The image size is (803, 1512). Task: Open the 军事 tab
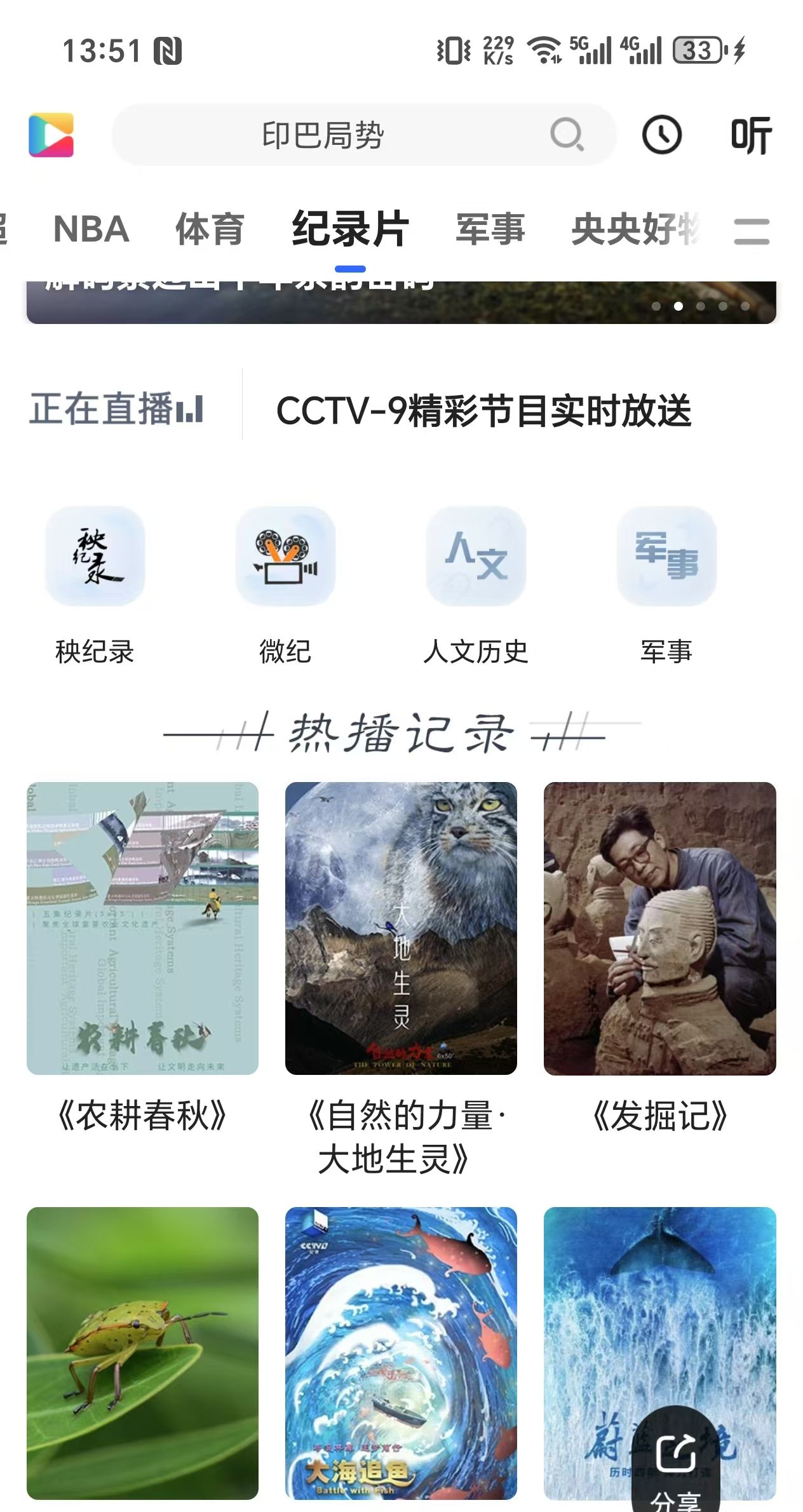click(x=489, y=230)
